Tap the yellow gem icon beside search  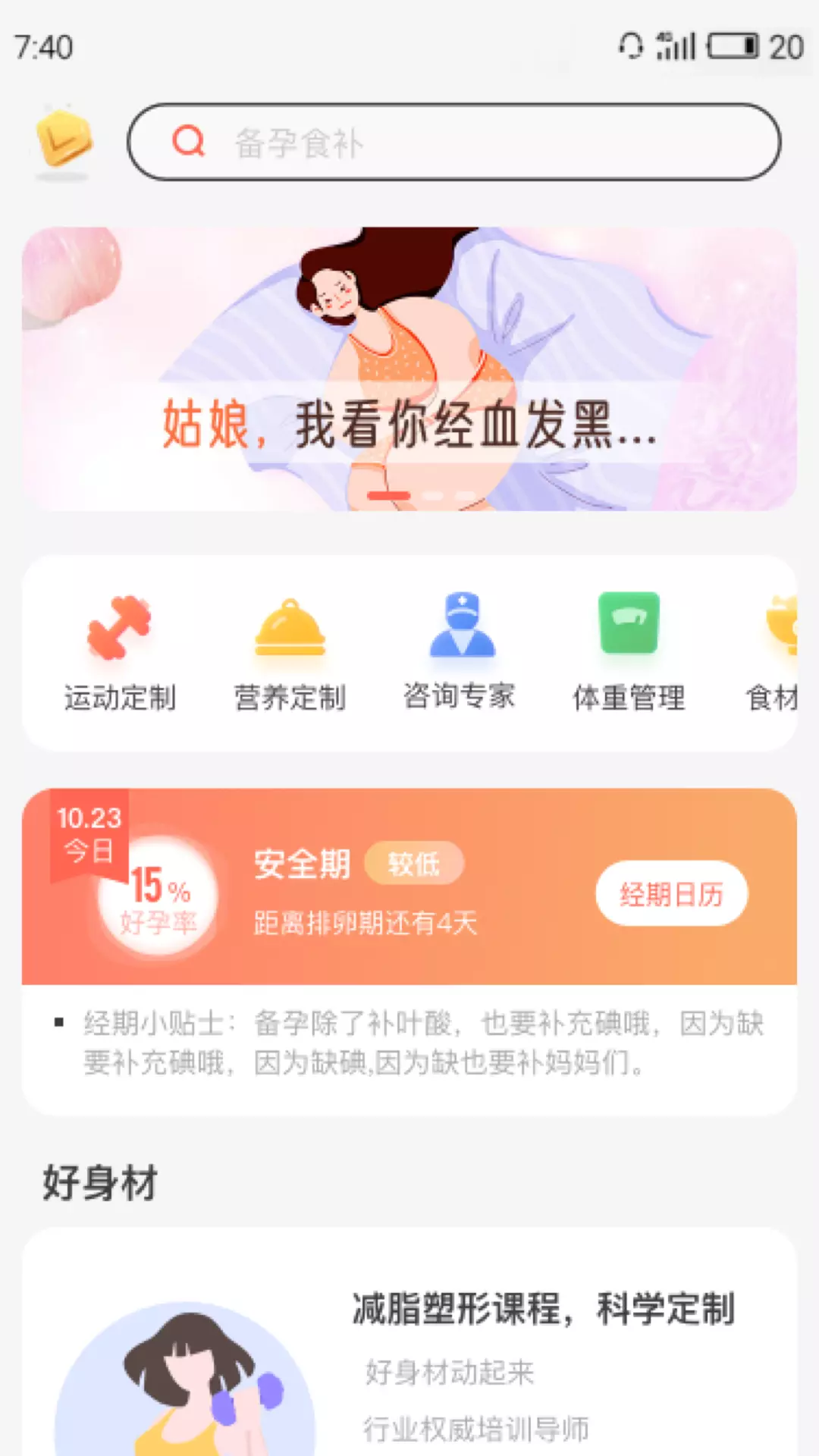pos(64,140)
